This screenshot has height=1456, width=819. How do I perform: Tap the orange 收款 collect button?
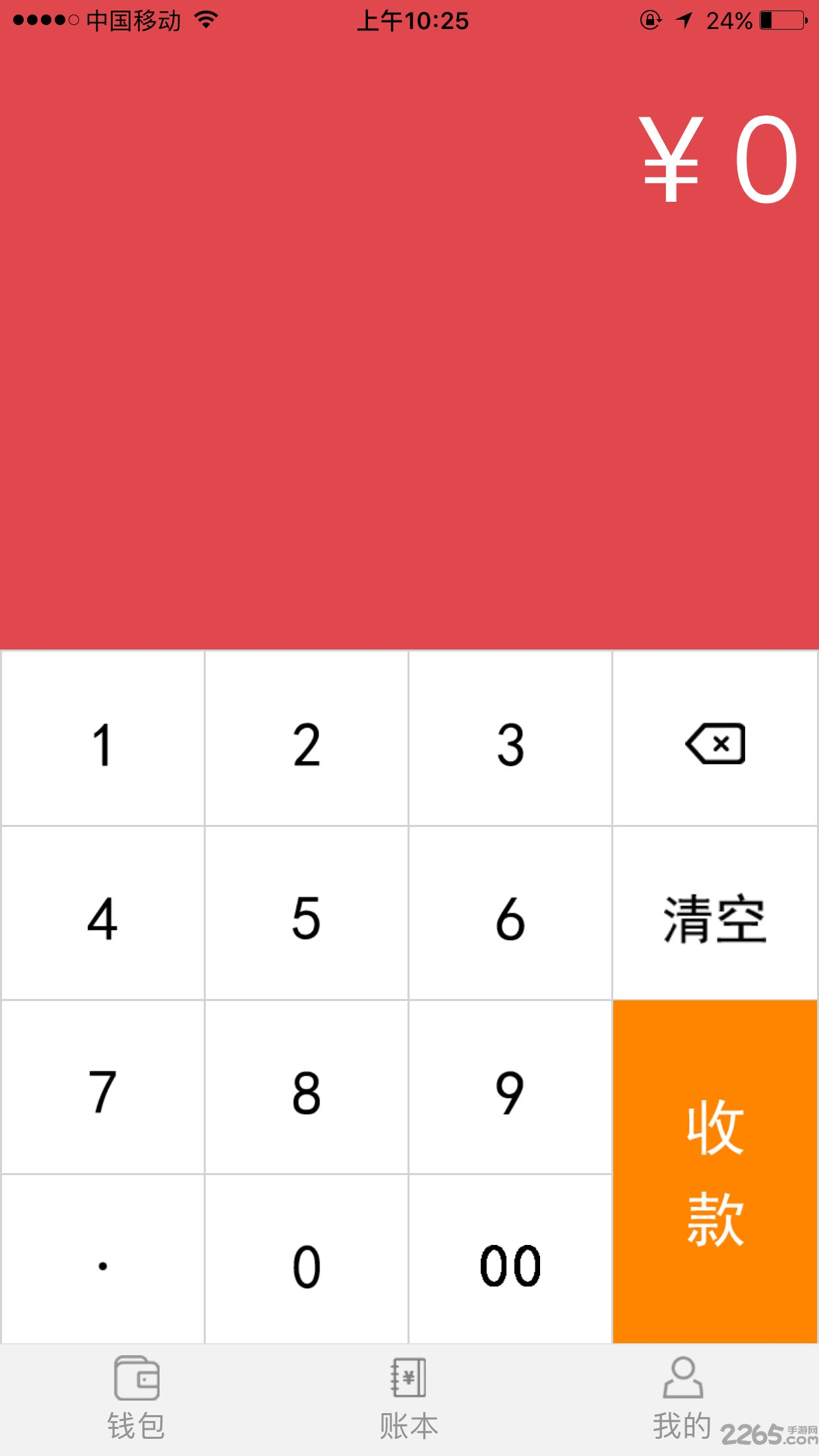click(x=715, y=1171)
